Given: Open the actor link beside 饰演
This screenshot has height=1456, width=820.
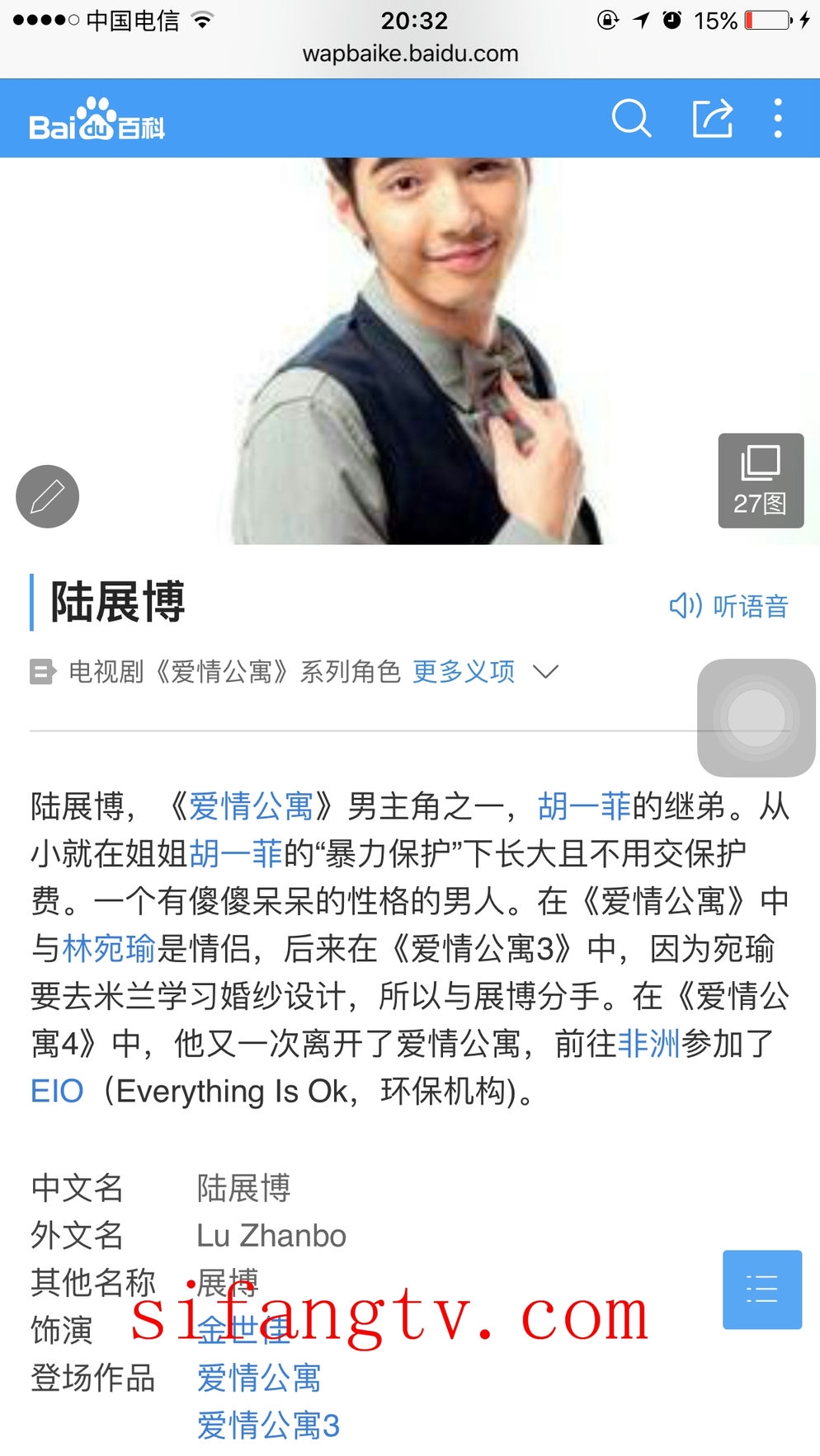Looking at the screenshot, I should point(243,1329).
